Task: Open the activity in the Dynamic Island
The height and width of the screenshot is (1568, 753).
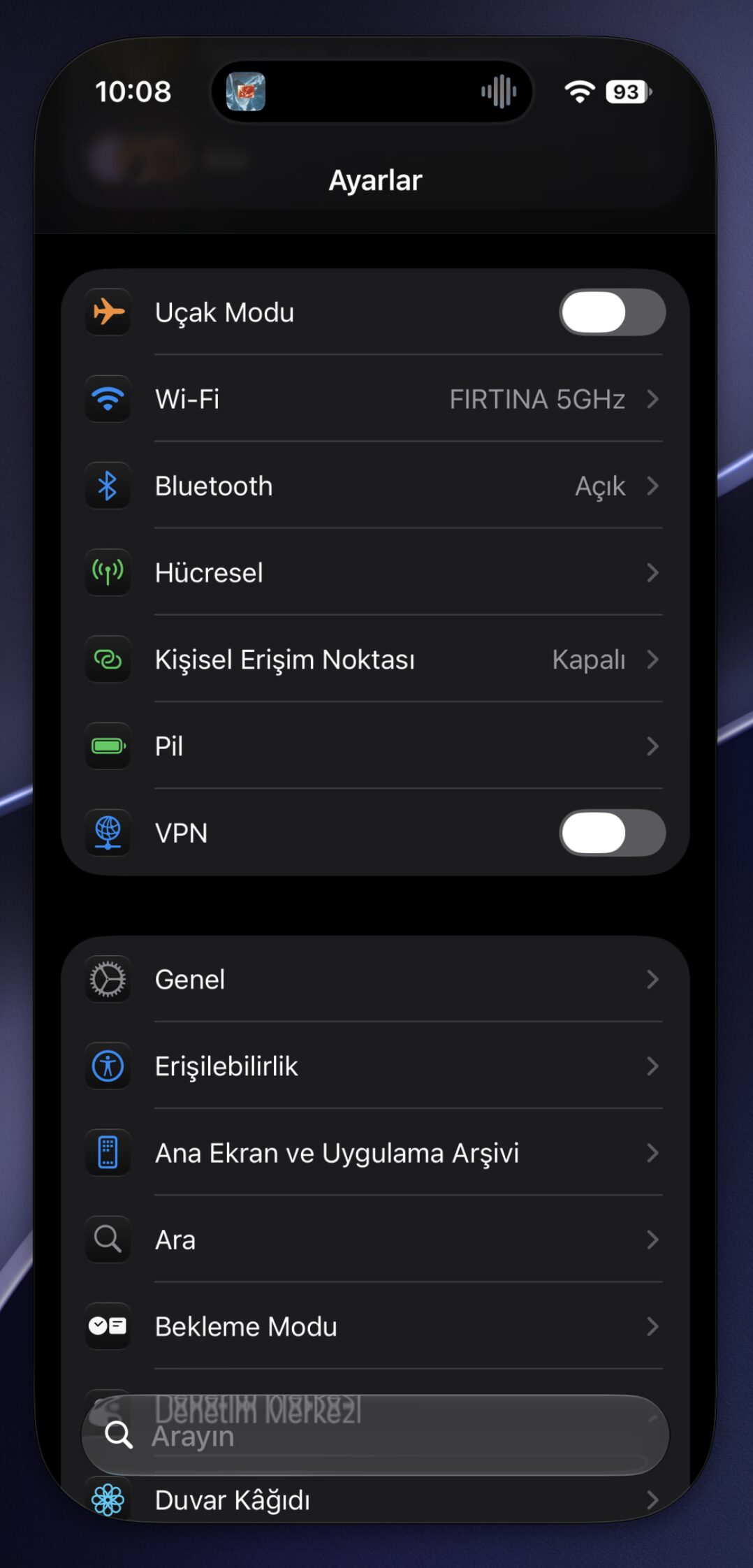Action: (372, 92)
